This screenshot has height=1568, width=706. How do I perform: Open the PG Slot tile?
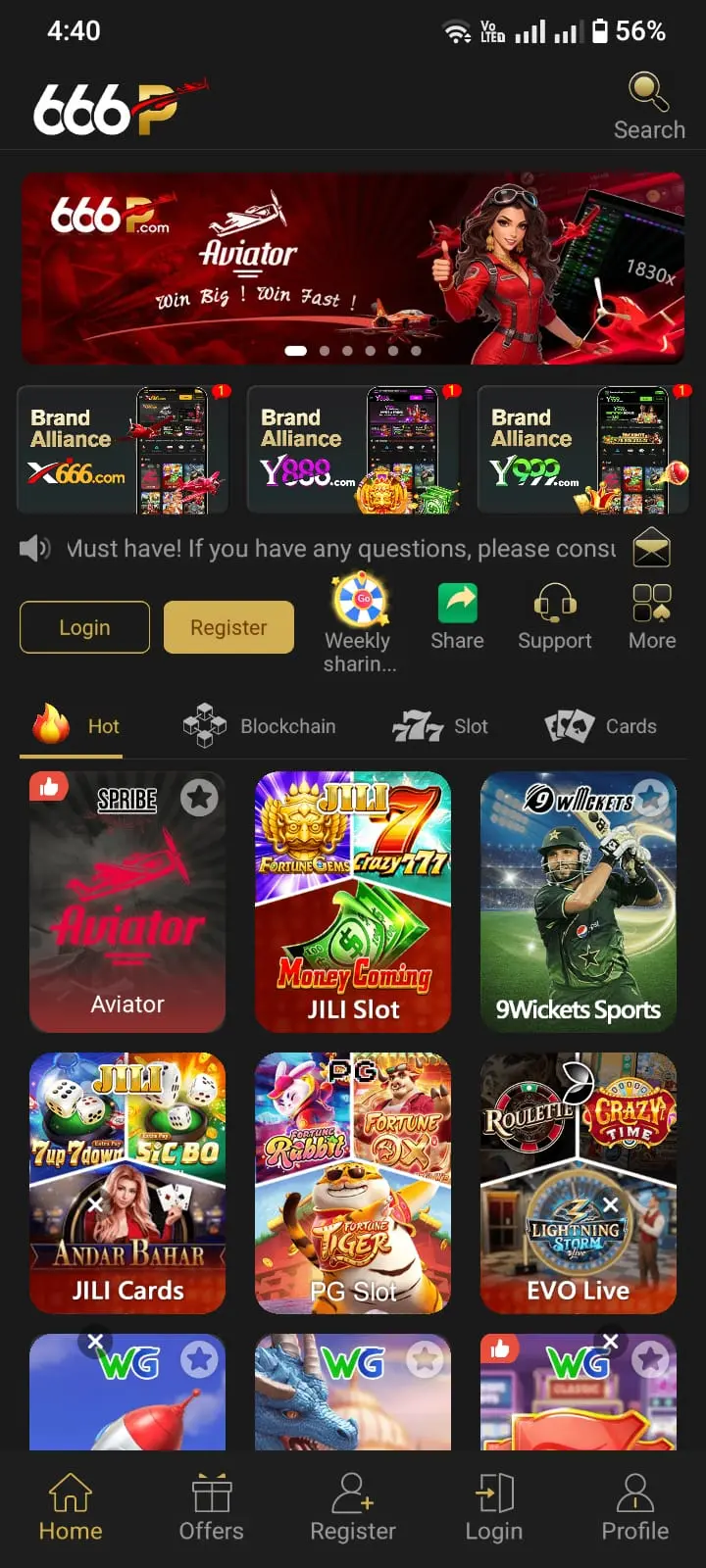pyautogui.click(x=353, y=1183)
